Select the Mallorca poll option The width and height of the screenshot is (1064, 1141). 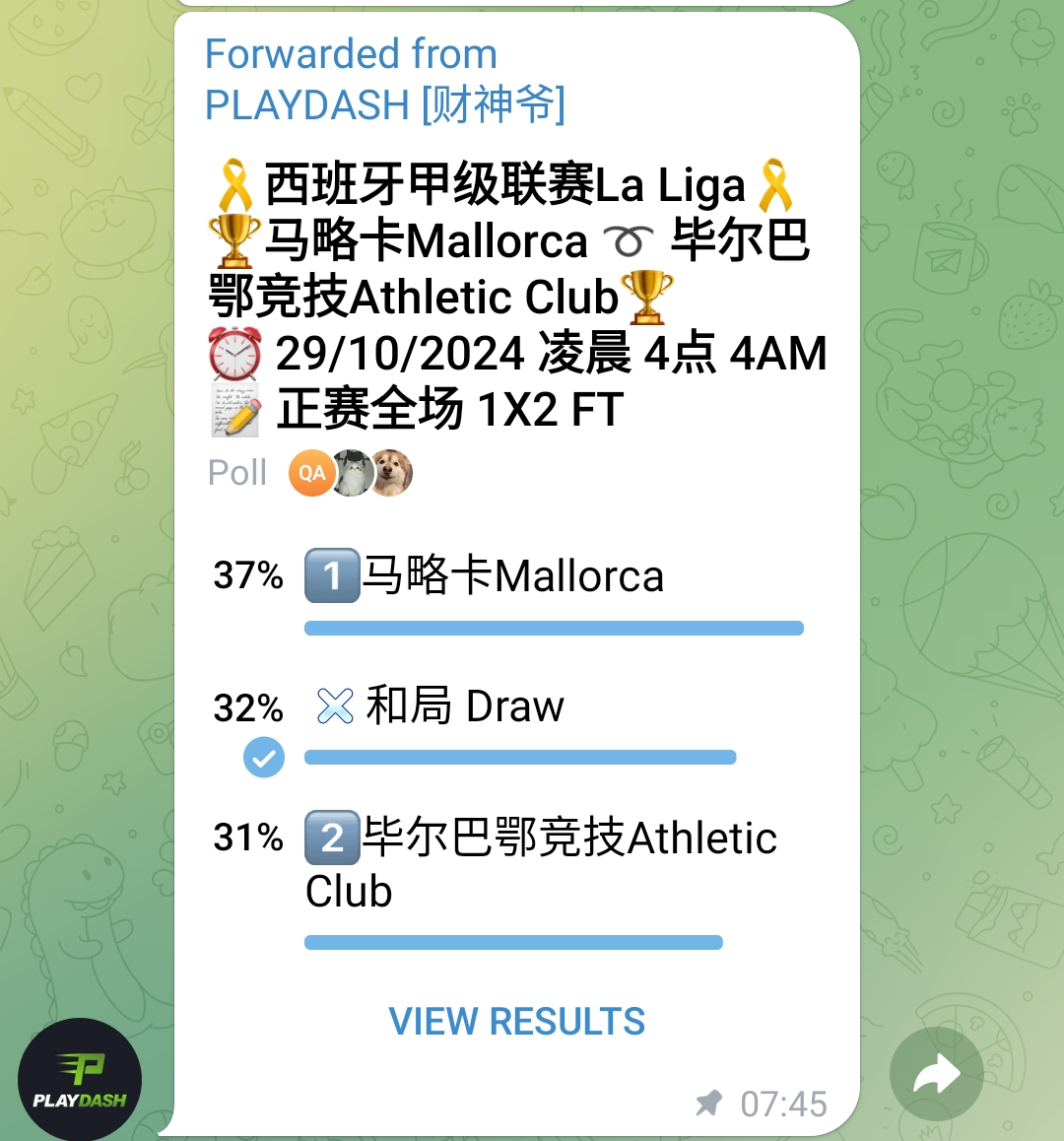point(512,576)
